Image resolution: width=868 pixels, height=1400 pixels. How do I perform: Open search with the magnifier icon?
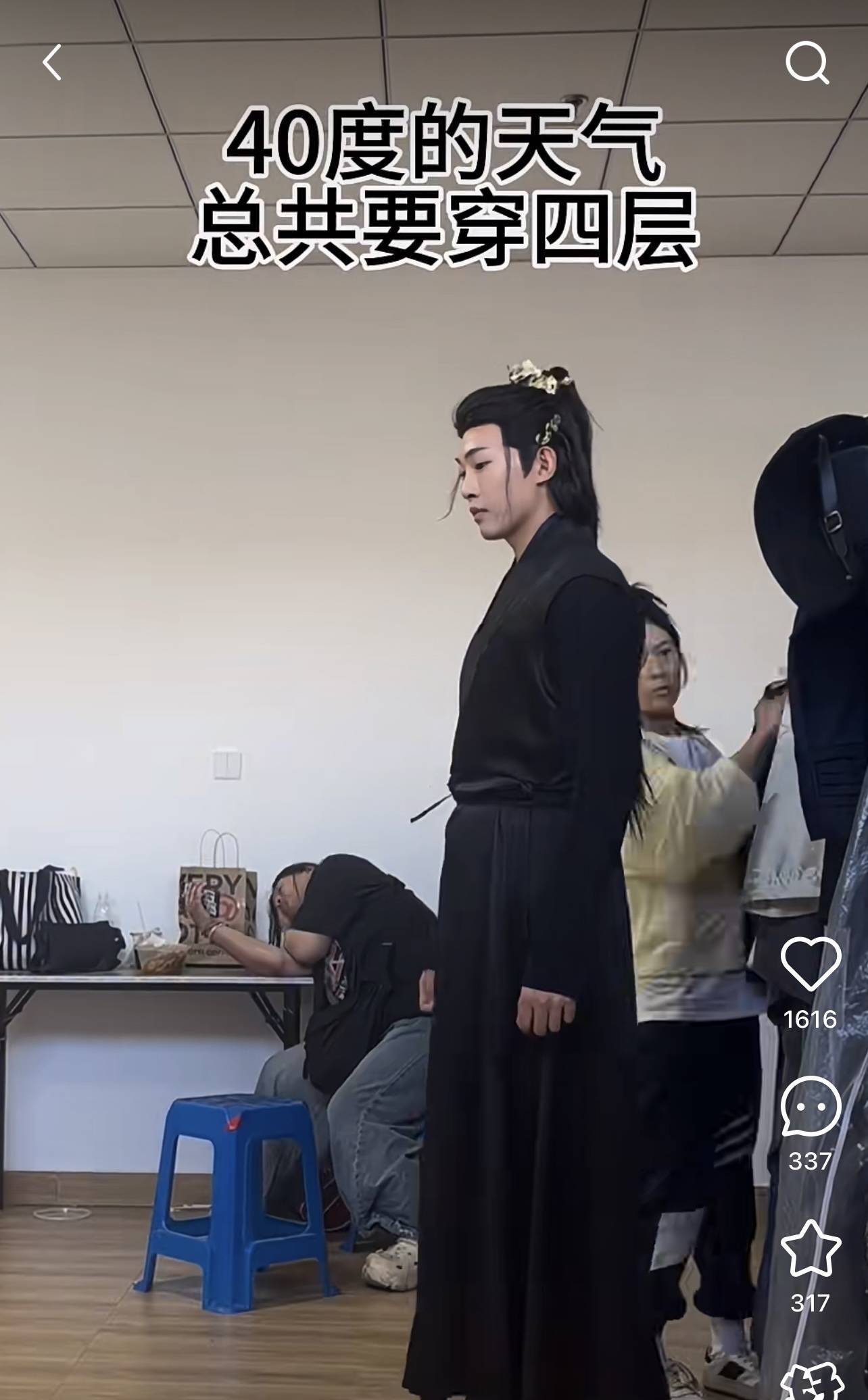[806, 63]
